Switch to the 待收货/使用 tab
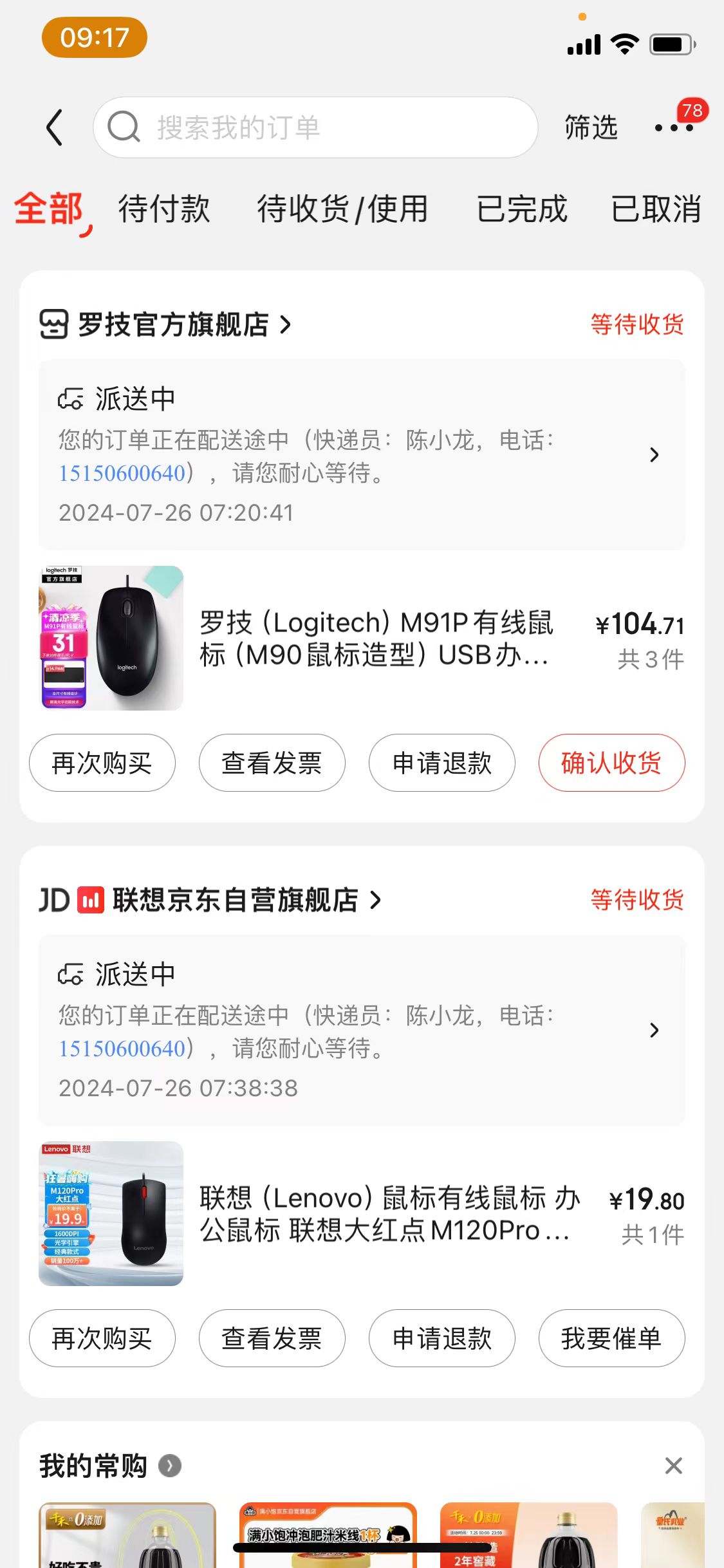Viewport: 724px width, 1568px height. pyautogui.click(x=342, y=209)
